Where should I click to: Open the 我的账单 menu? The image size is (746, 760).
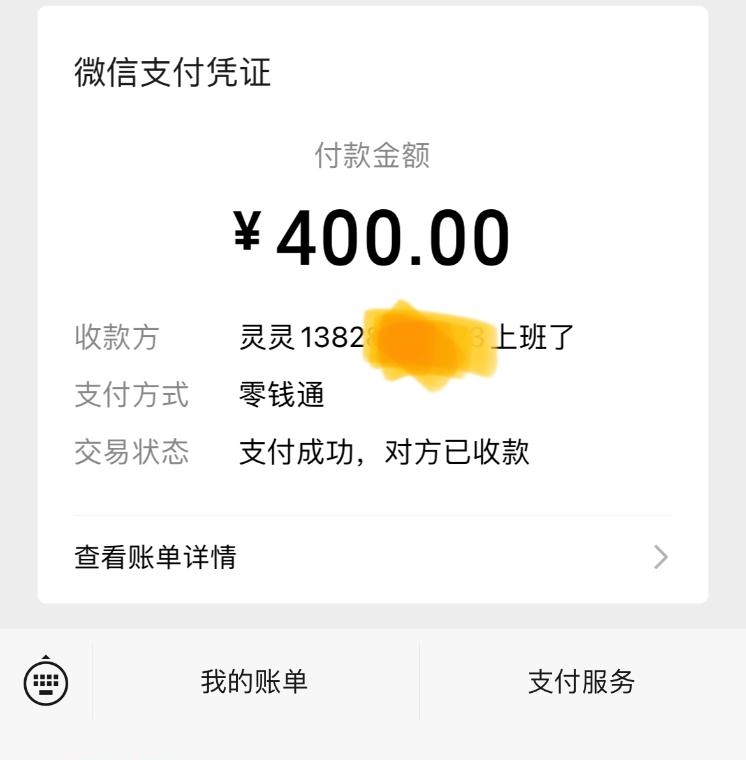click(x=254, y=682)
